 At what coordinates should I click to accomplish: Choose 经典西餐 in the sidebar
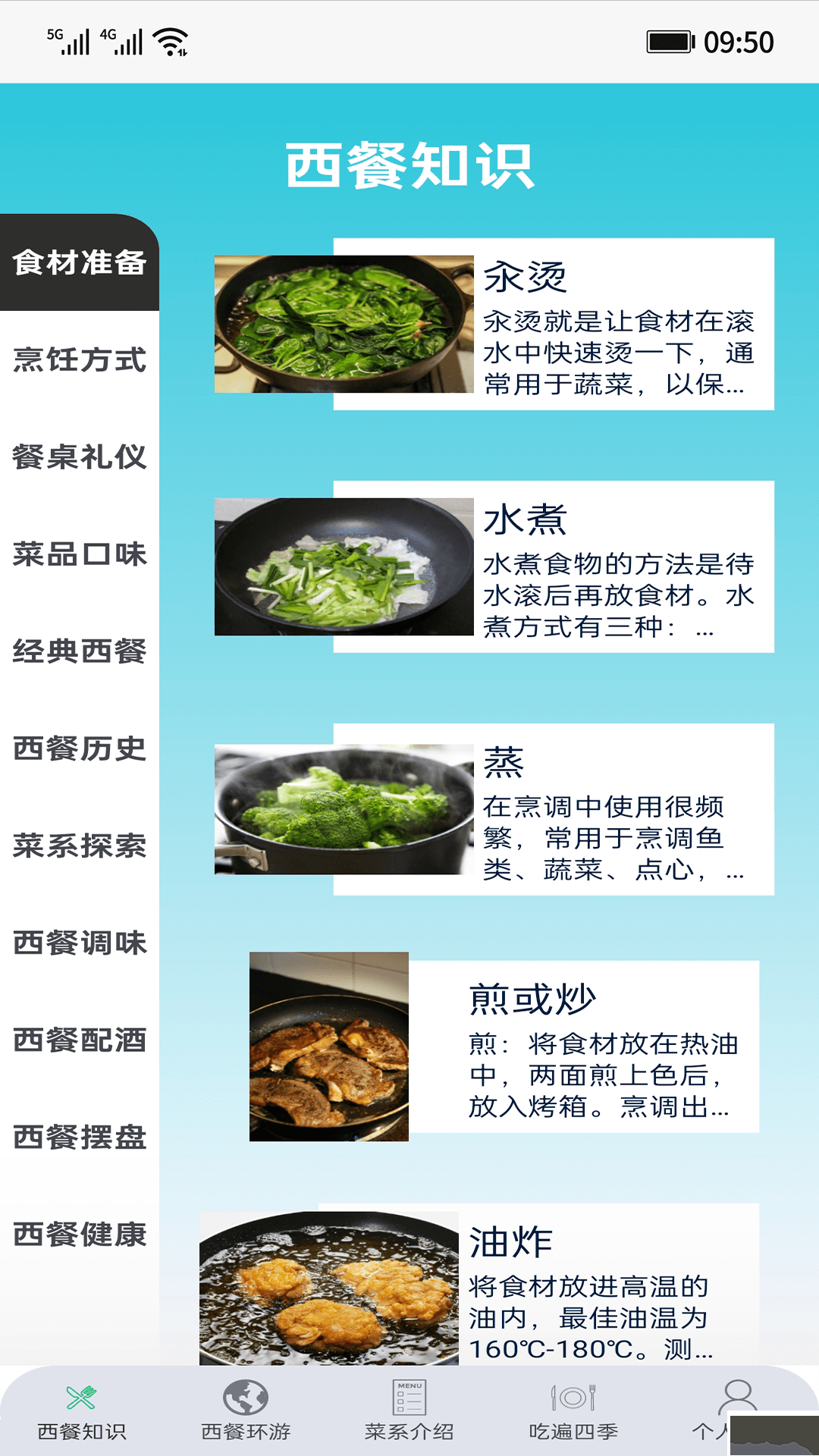80,651
